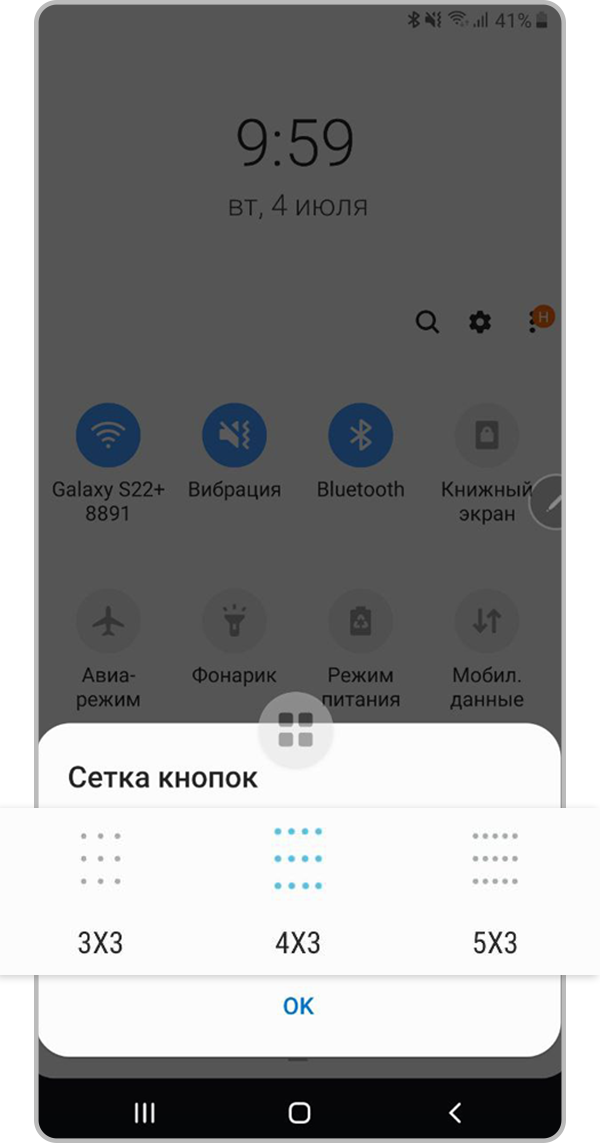Open the recent apps view

tap(144, 1112)
